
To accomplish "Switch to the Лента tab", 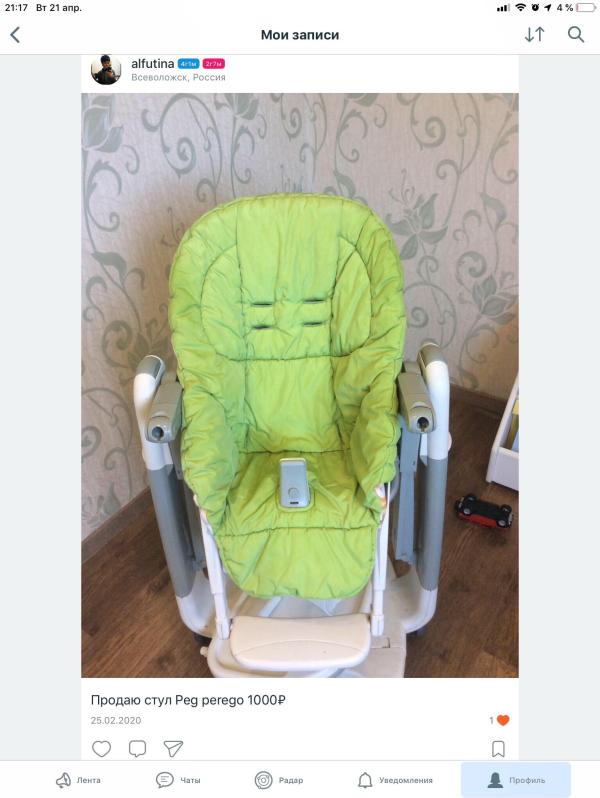I will (x=78, y=780).
